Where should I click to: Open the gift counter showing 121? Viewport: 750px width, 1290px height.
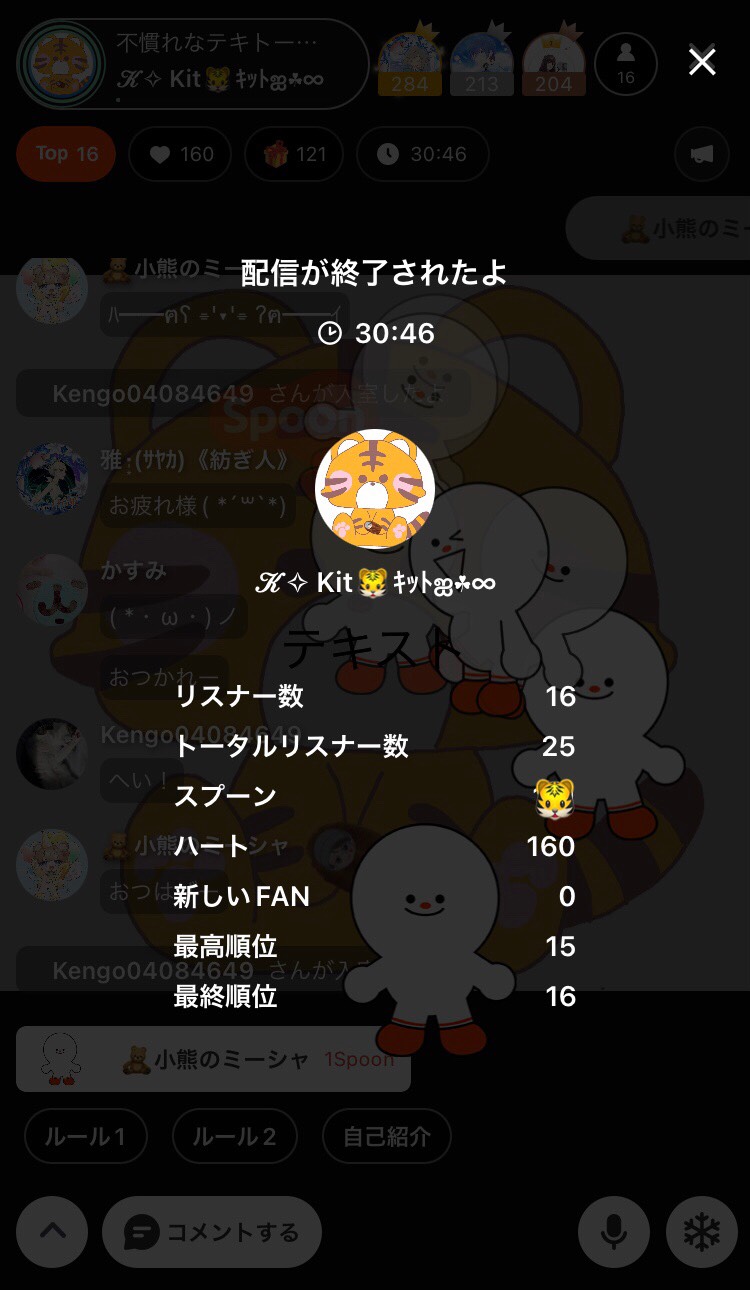click(x=293, y=155)
